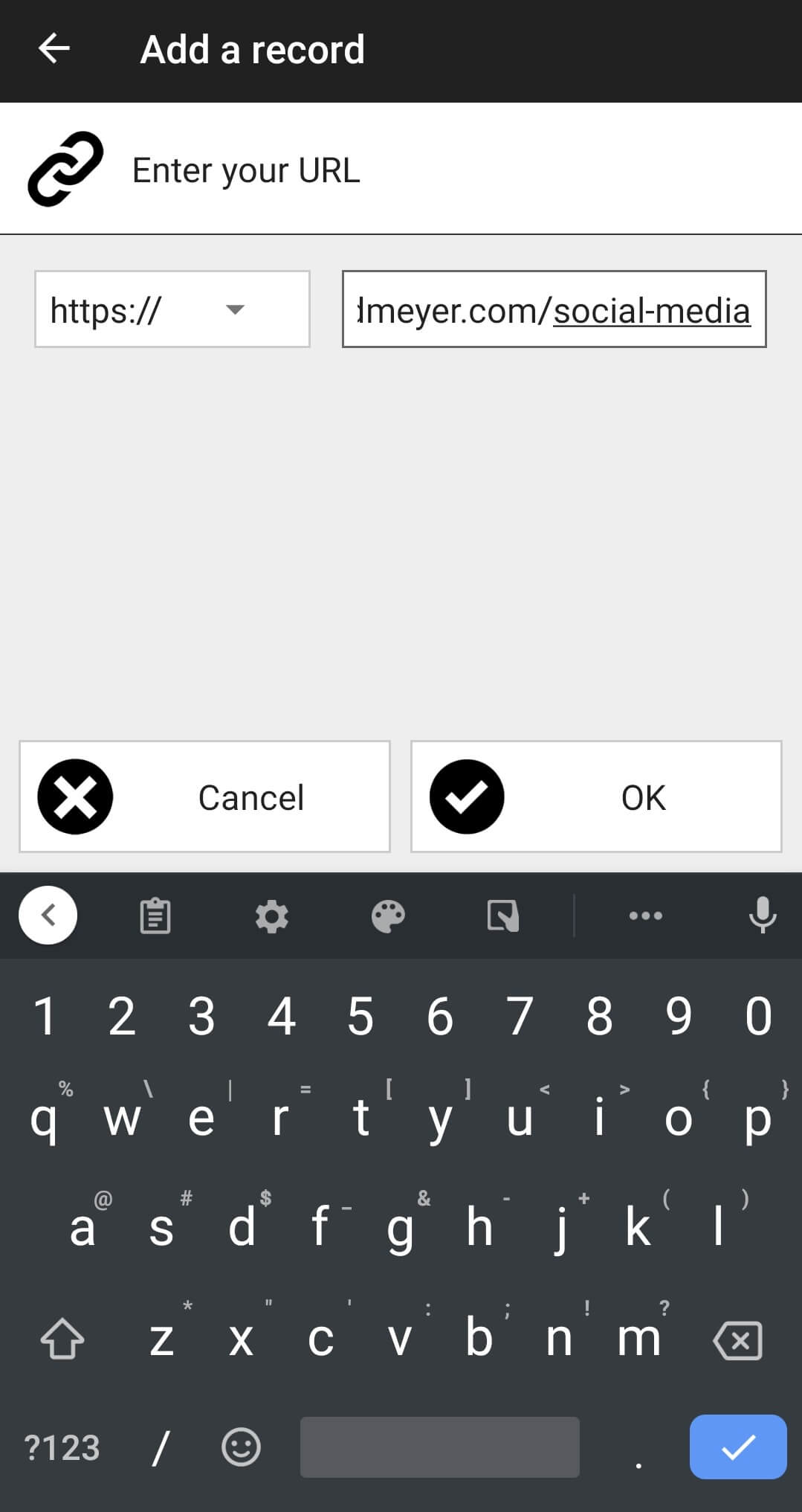The image size is (802, 1512).
Task: Tap the shift key
Action: click(x=62, y=1339)
